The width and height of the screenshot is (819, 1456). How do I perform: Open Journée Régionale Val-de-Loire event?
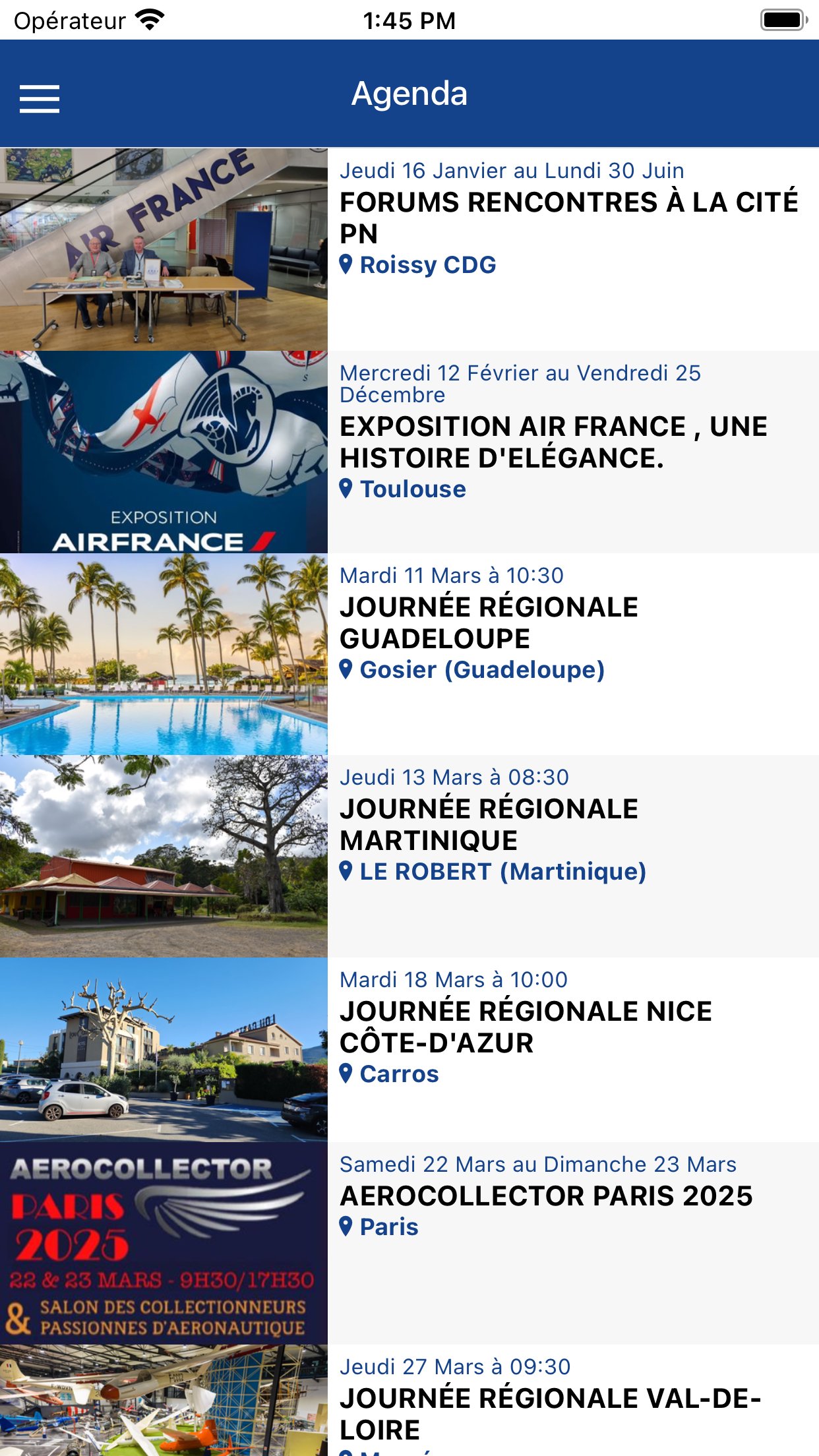click(x=409, y=1400)
